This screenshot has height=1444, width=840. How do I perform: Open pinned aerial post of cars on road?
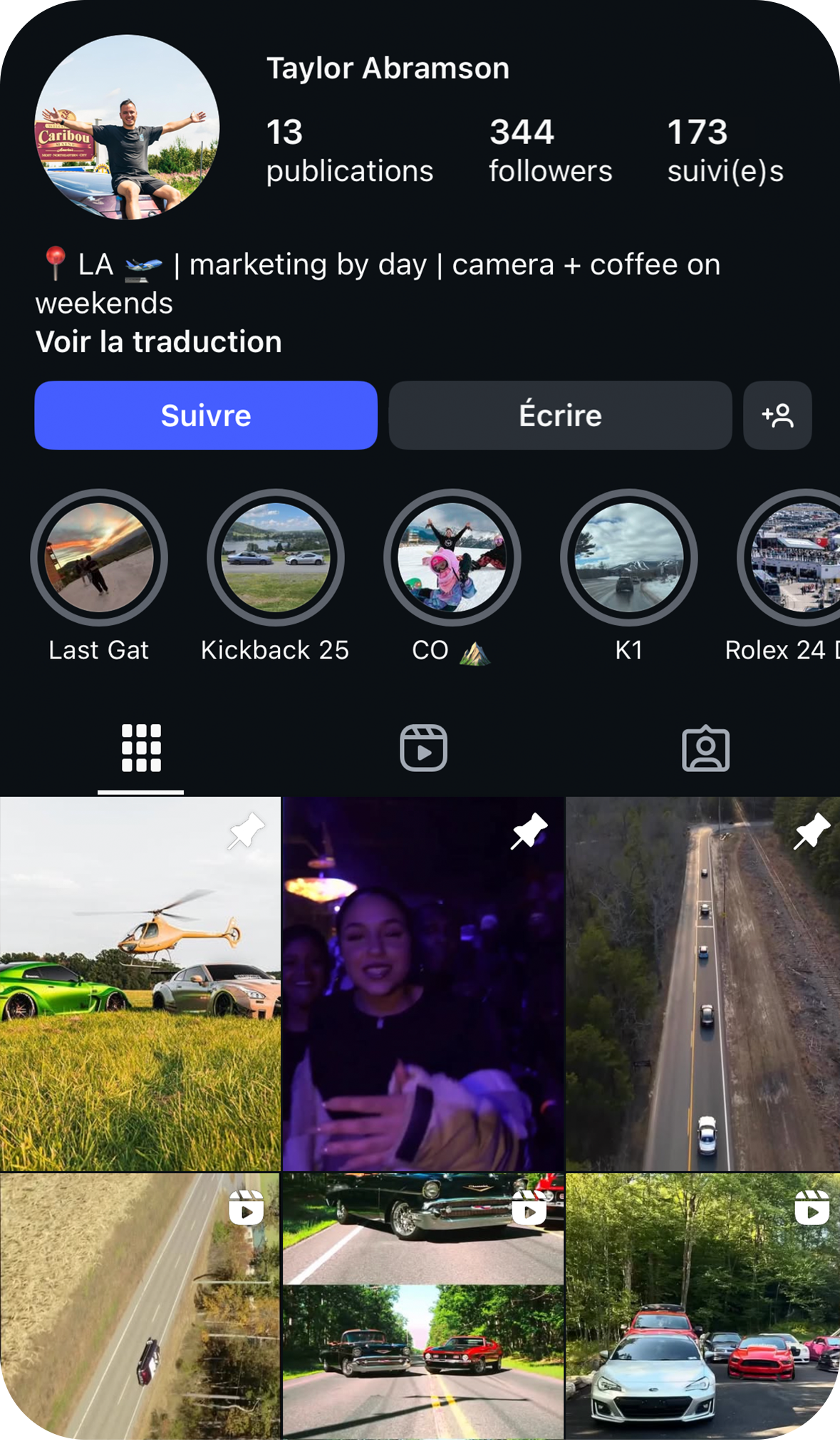[x=704, y=984]
